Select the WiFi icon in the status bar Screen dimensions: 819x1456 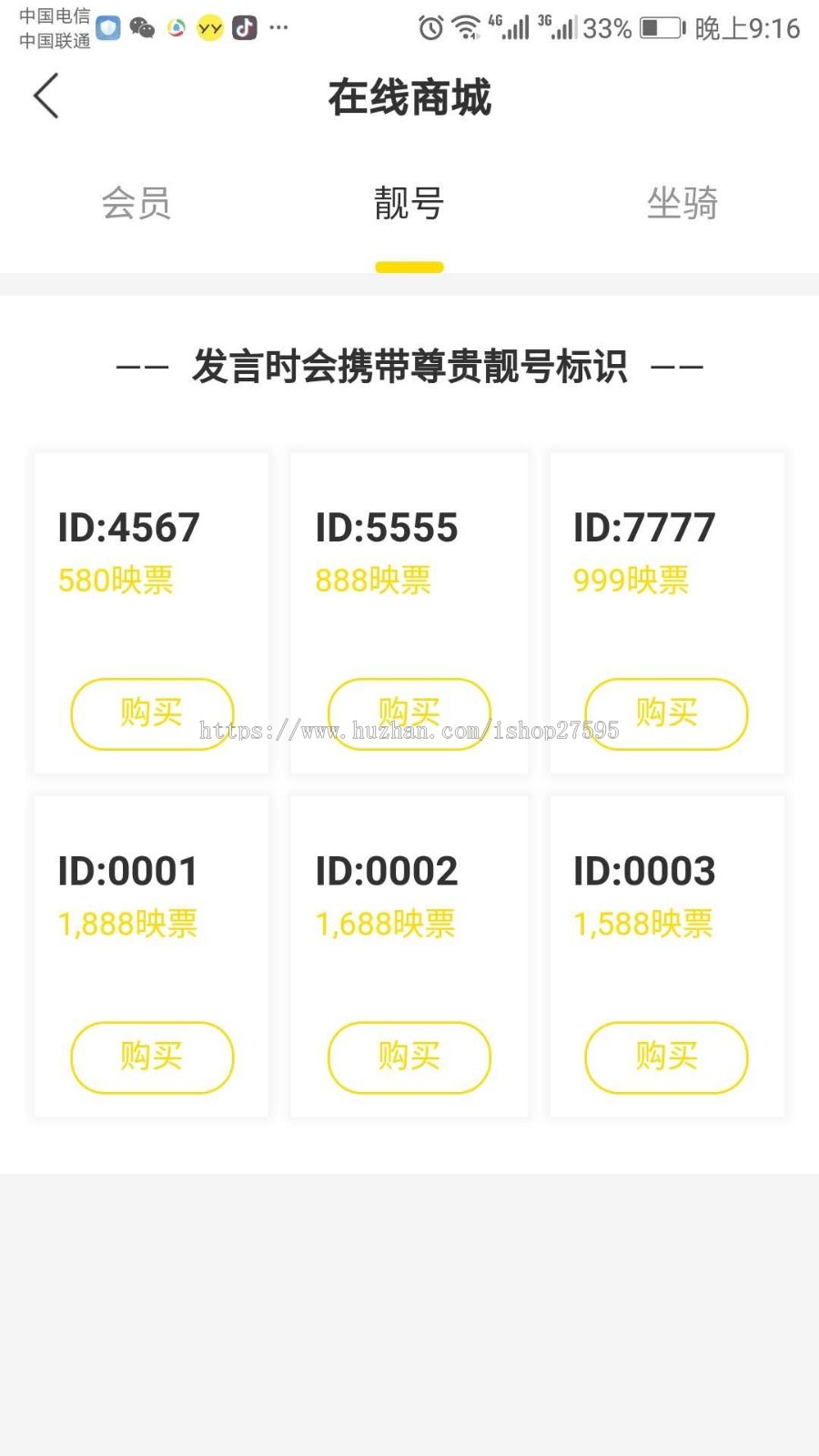(465, 26)
